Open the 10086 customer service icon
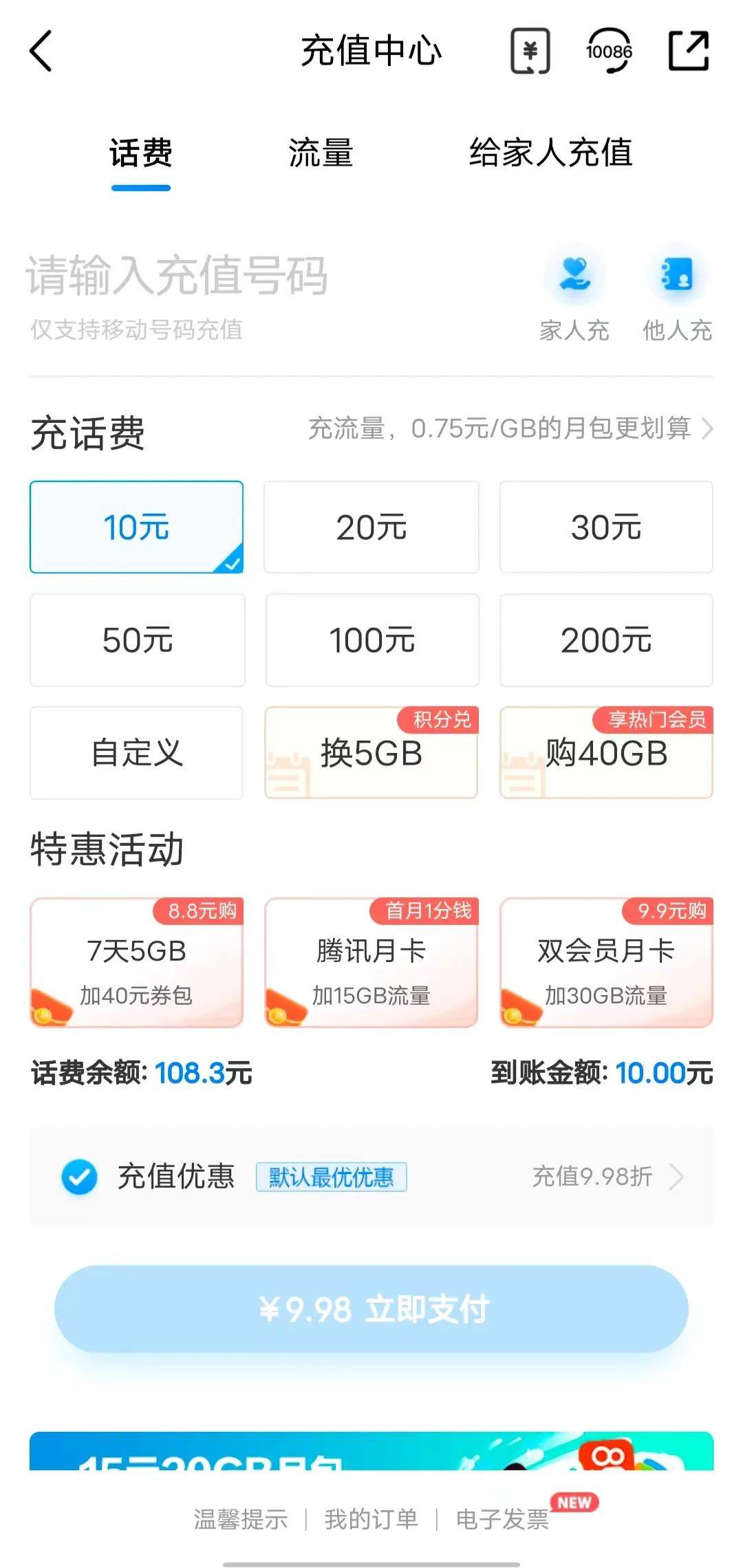743x1568 pixels. 609,51
